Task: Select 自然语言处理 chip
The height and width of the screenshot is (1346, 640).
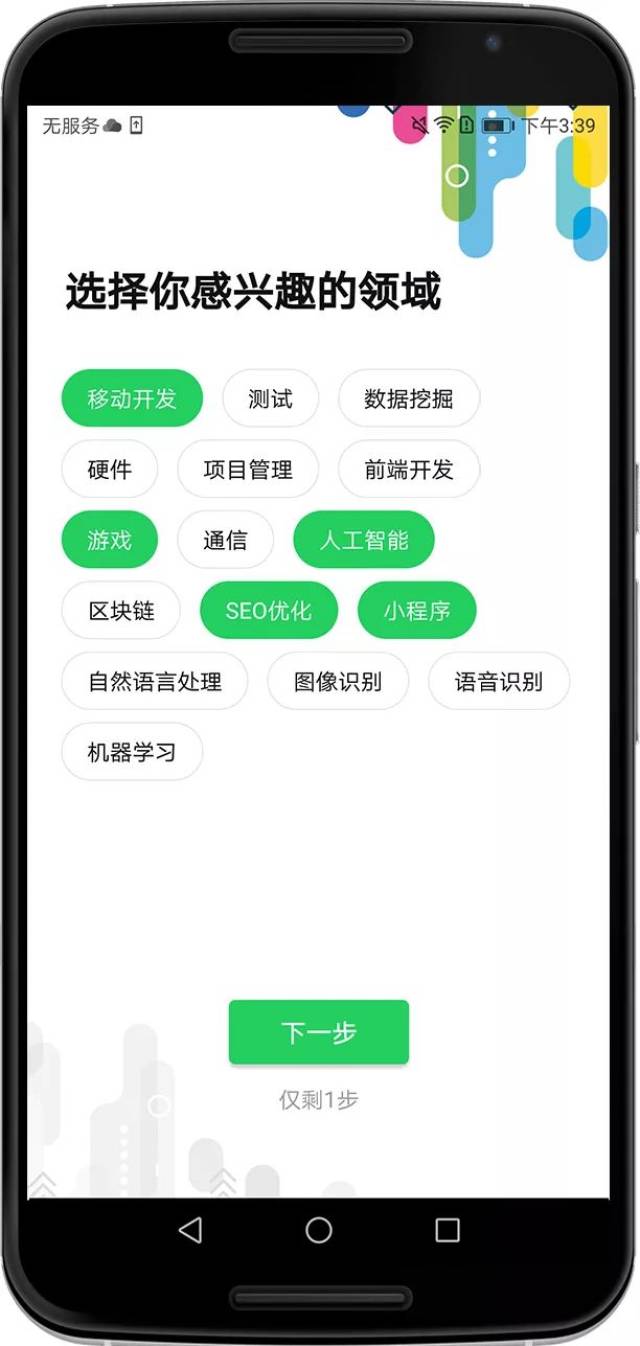Action: tap(155, 681)
